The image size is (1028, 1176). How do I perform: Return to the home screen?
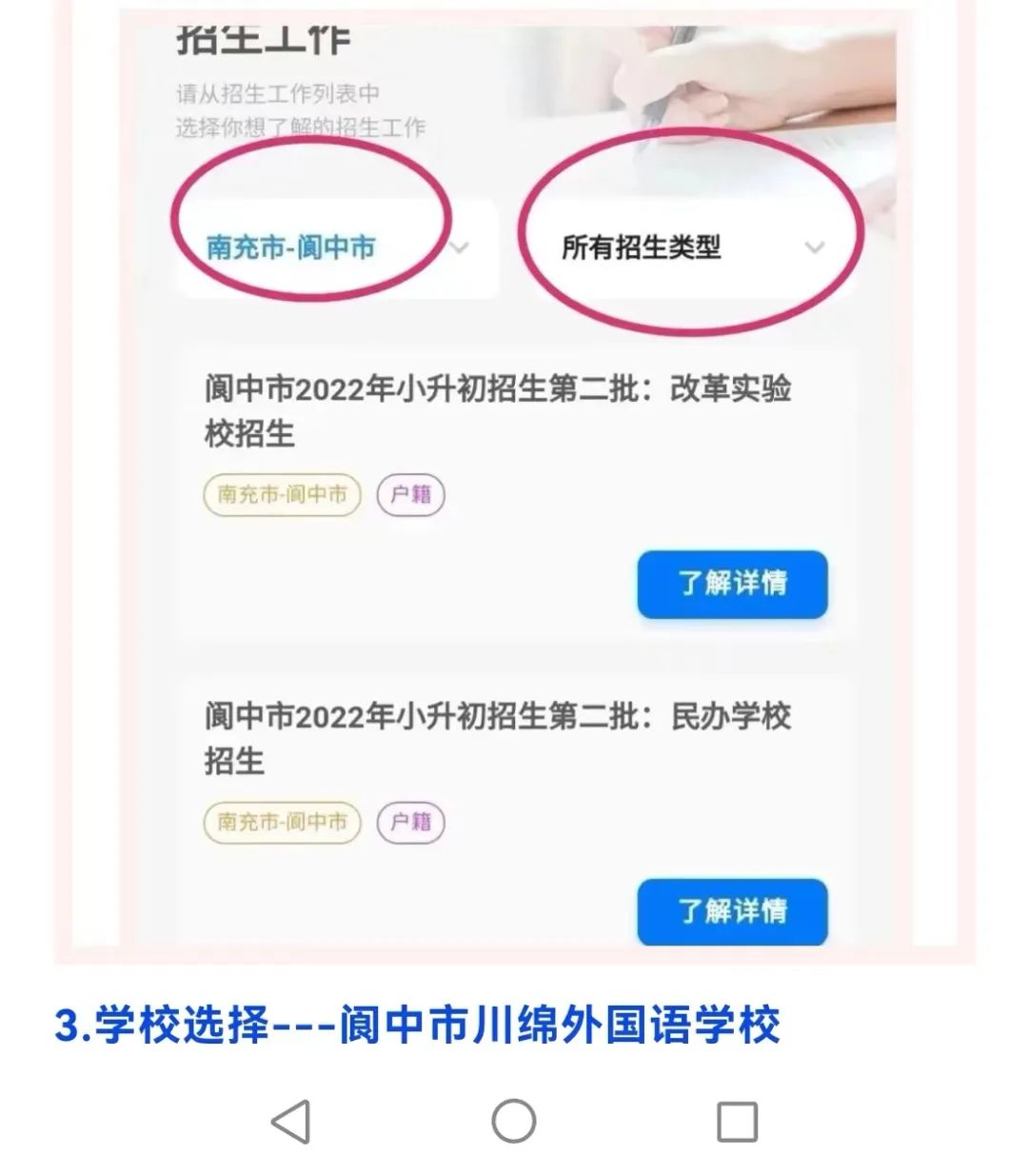(514, 1121)
